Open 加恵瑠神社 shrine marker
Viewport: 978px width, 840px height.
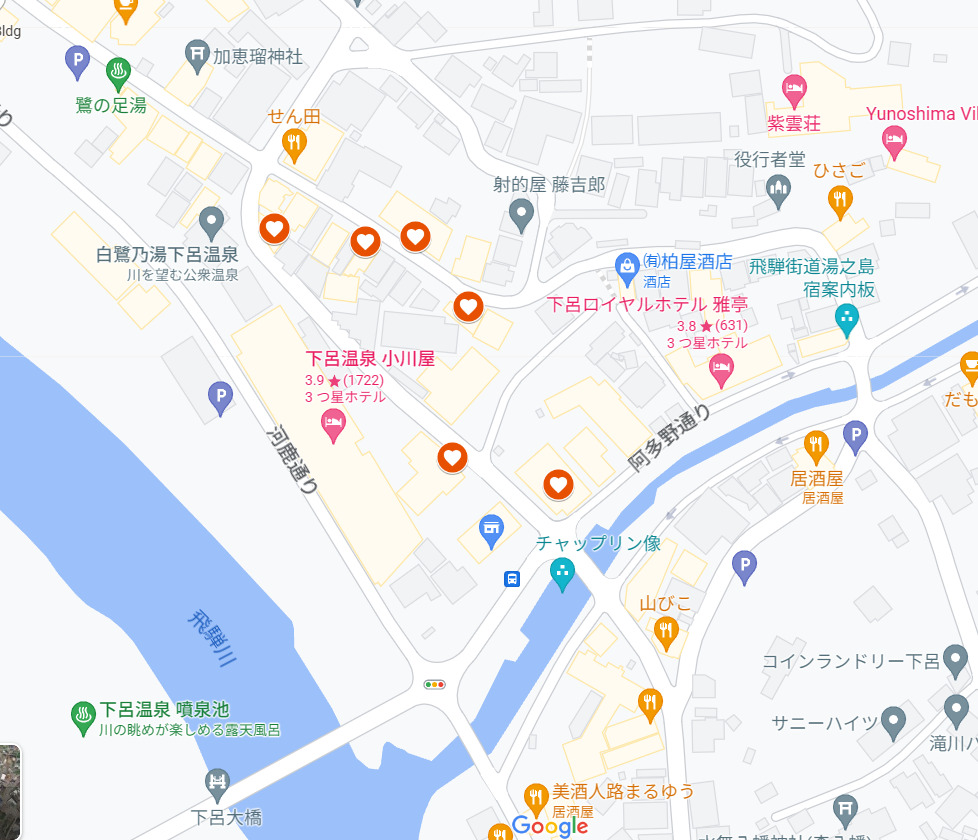pos(197,54)
